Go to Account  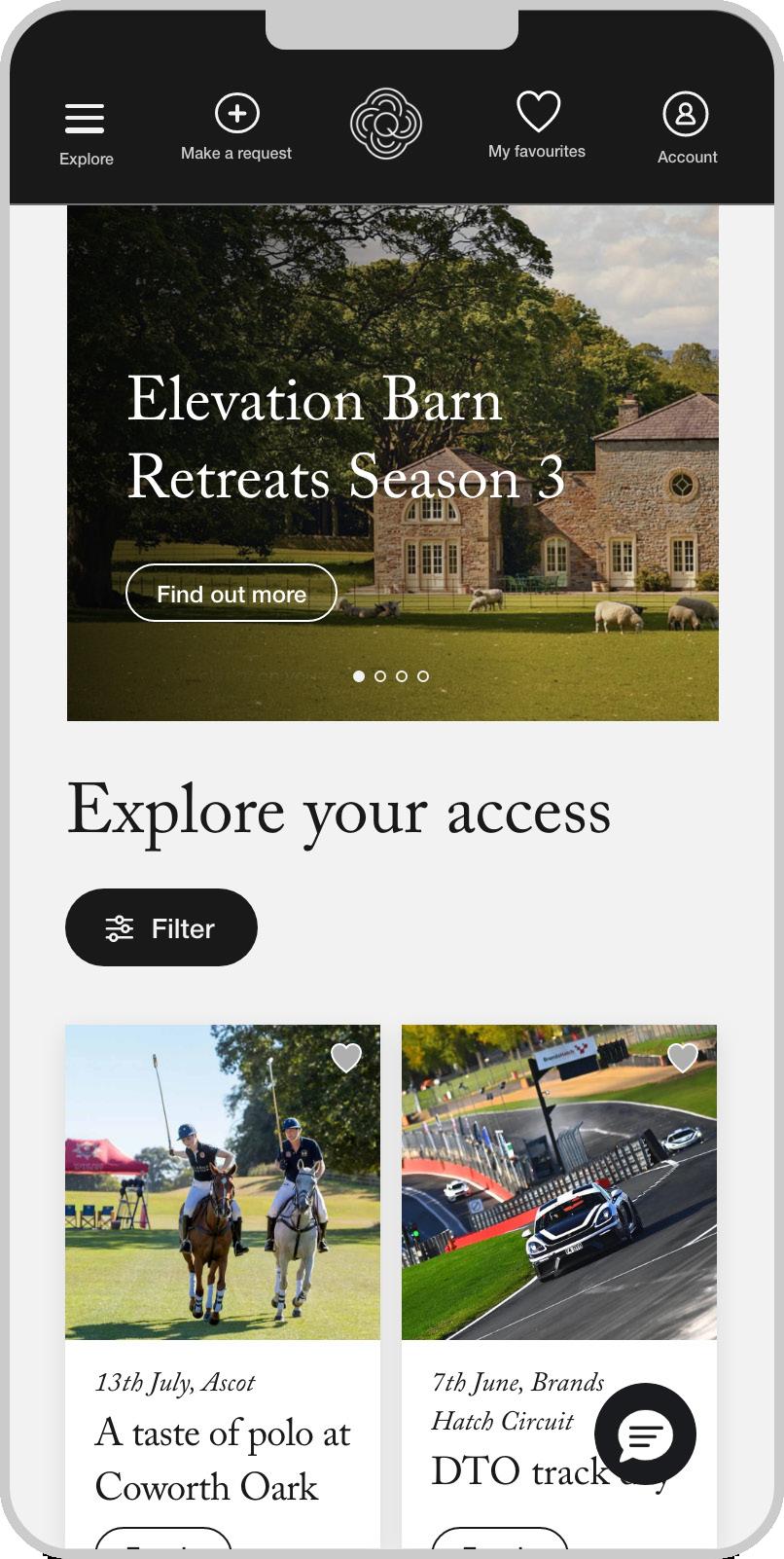(x=687, y=129)
